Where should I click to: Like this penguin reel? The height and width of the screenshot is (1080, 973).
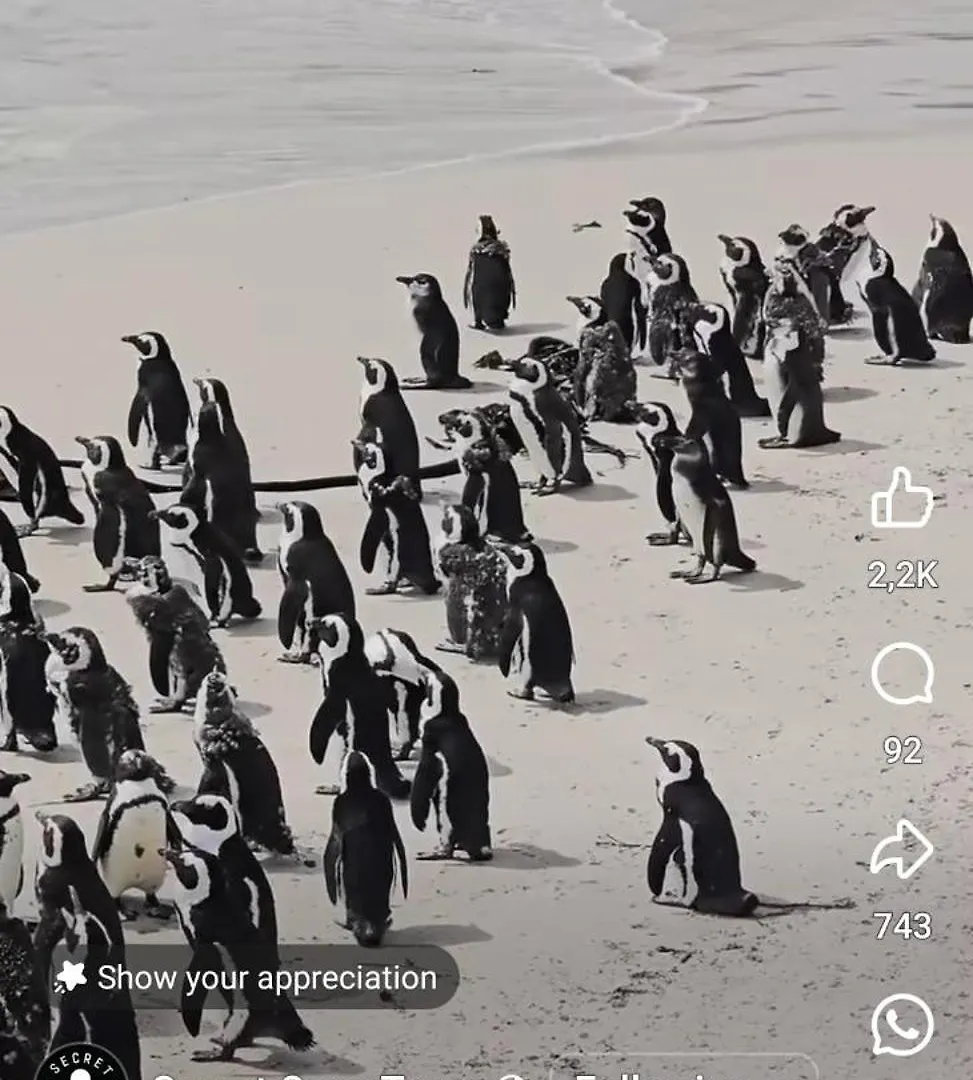click(x=902, y=498)
